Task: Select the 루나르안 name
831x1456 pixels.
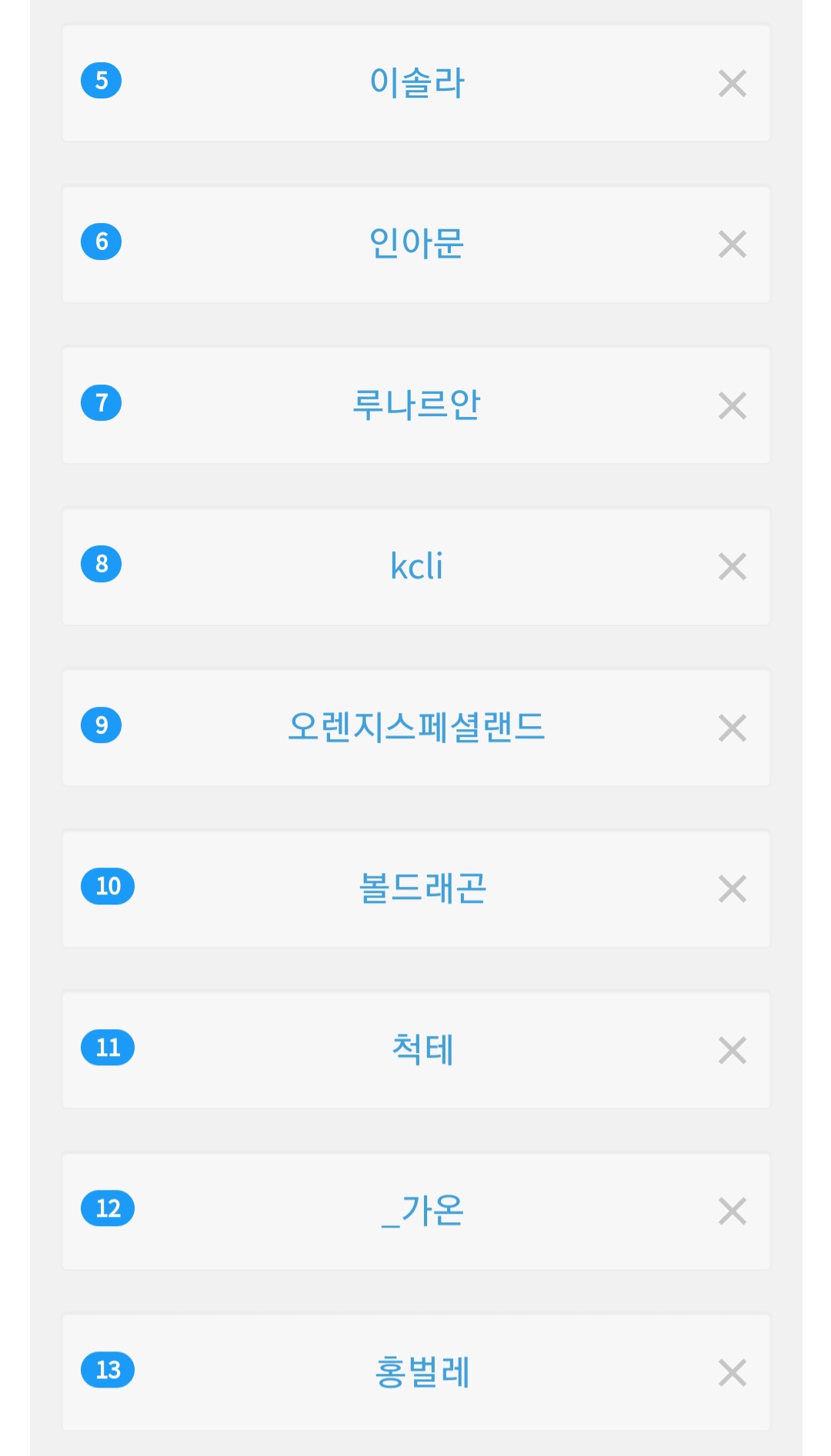Action: pyautogui.click(x=416, y=405)
